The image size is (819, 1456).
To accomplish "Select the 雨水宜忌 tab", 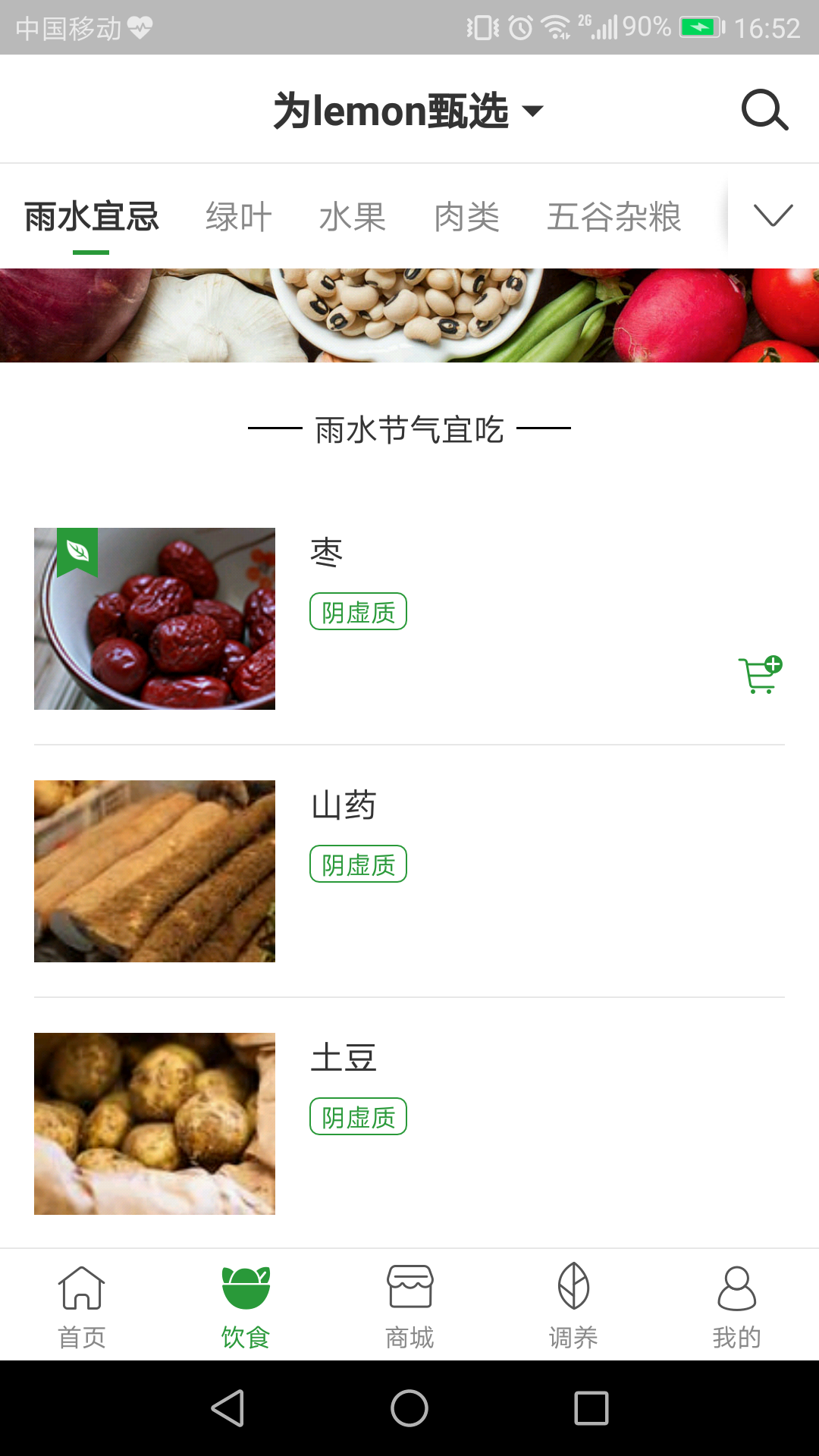I will point(91,217).
